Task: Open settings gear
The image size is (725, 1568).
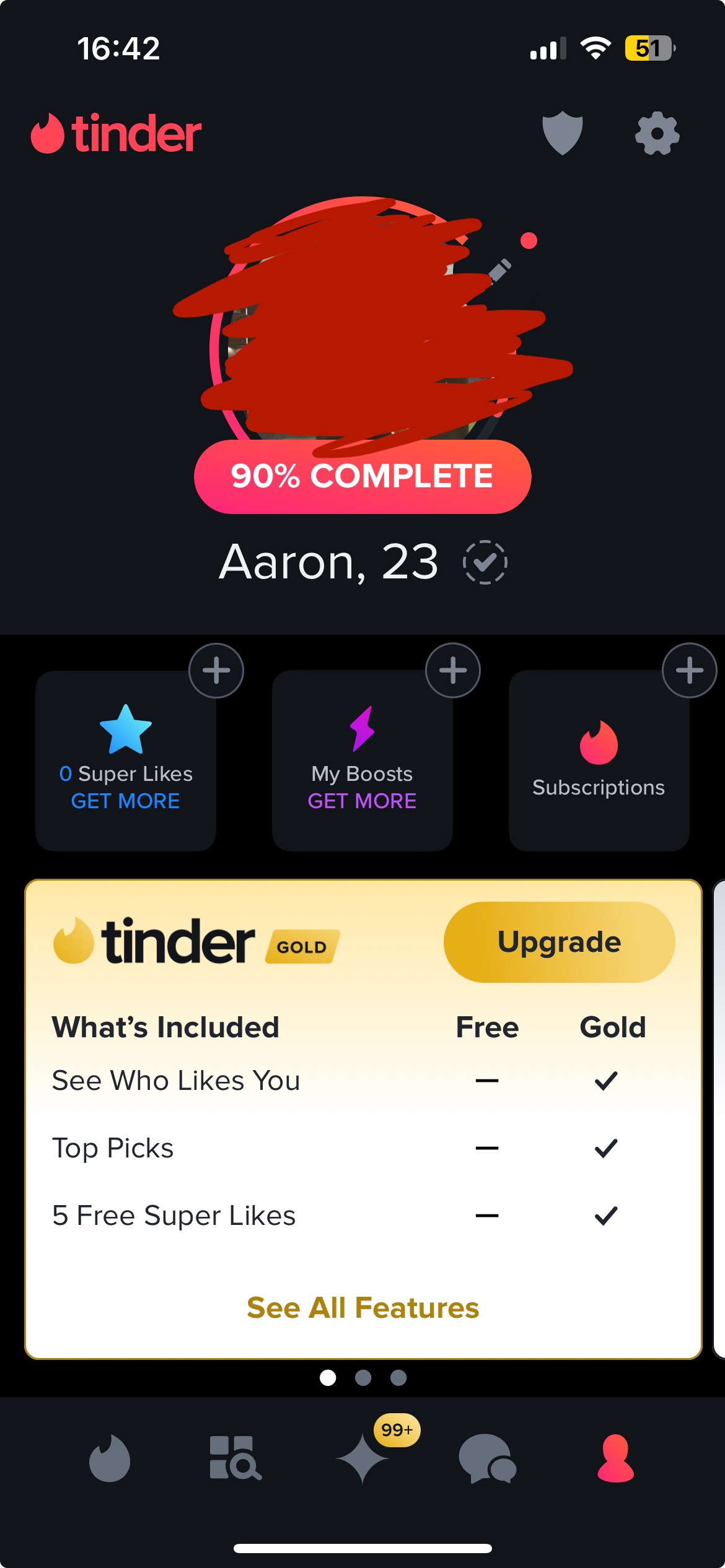Action: click(657, 133)
